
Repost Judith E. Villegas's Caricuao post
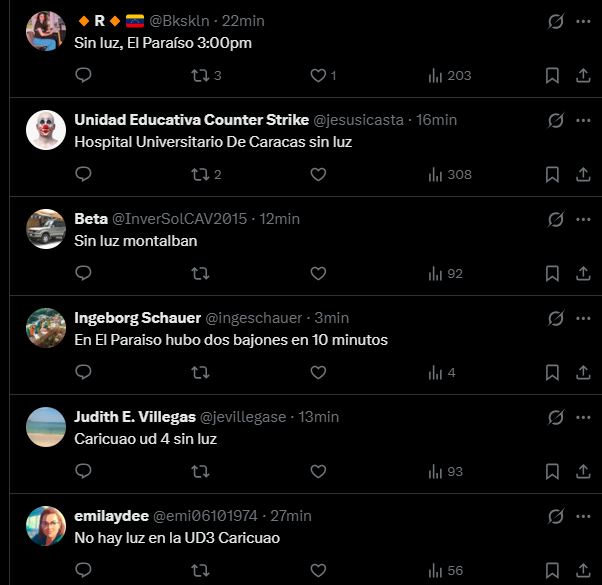[x=200, y=471]
